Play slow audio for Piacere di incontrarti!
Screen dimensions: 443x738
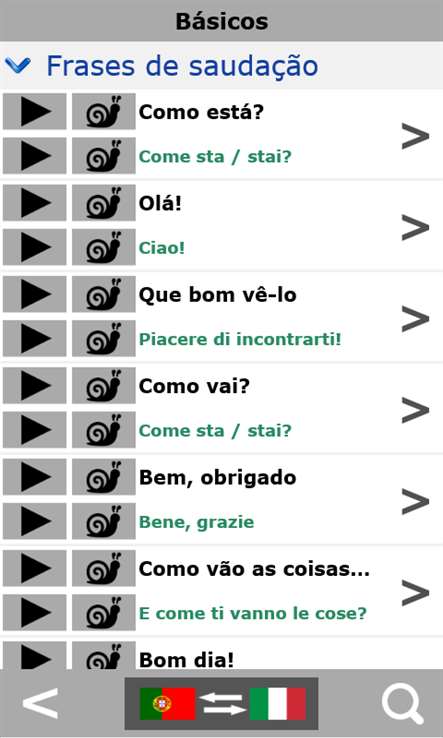point(104,338)
